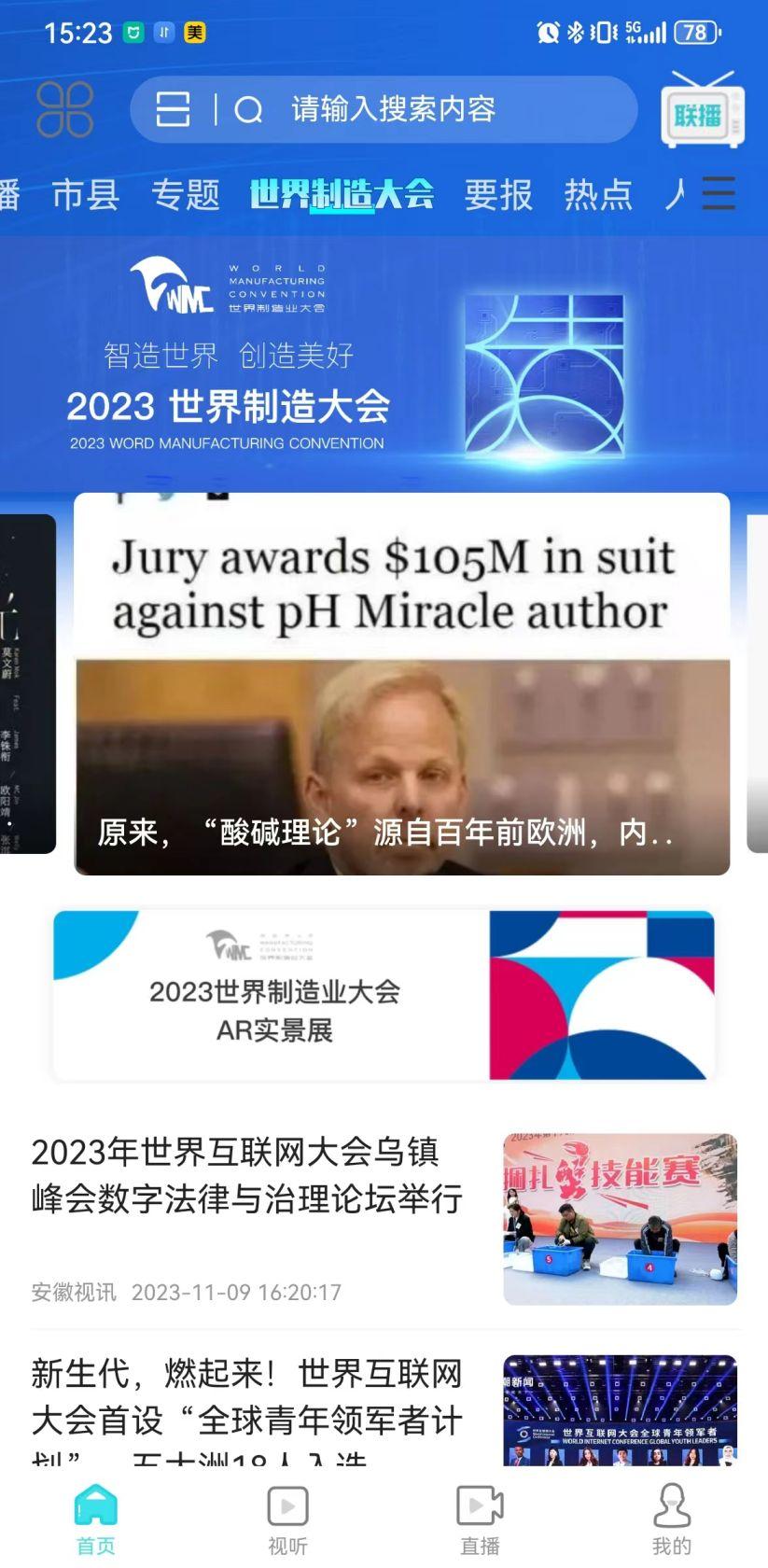768x1568 pixels.
Task: Open the 乌镇峰会数字法律与治理论坛 article
Action: click(245, 1174)
